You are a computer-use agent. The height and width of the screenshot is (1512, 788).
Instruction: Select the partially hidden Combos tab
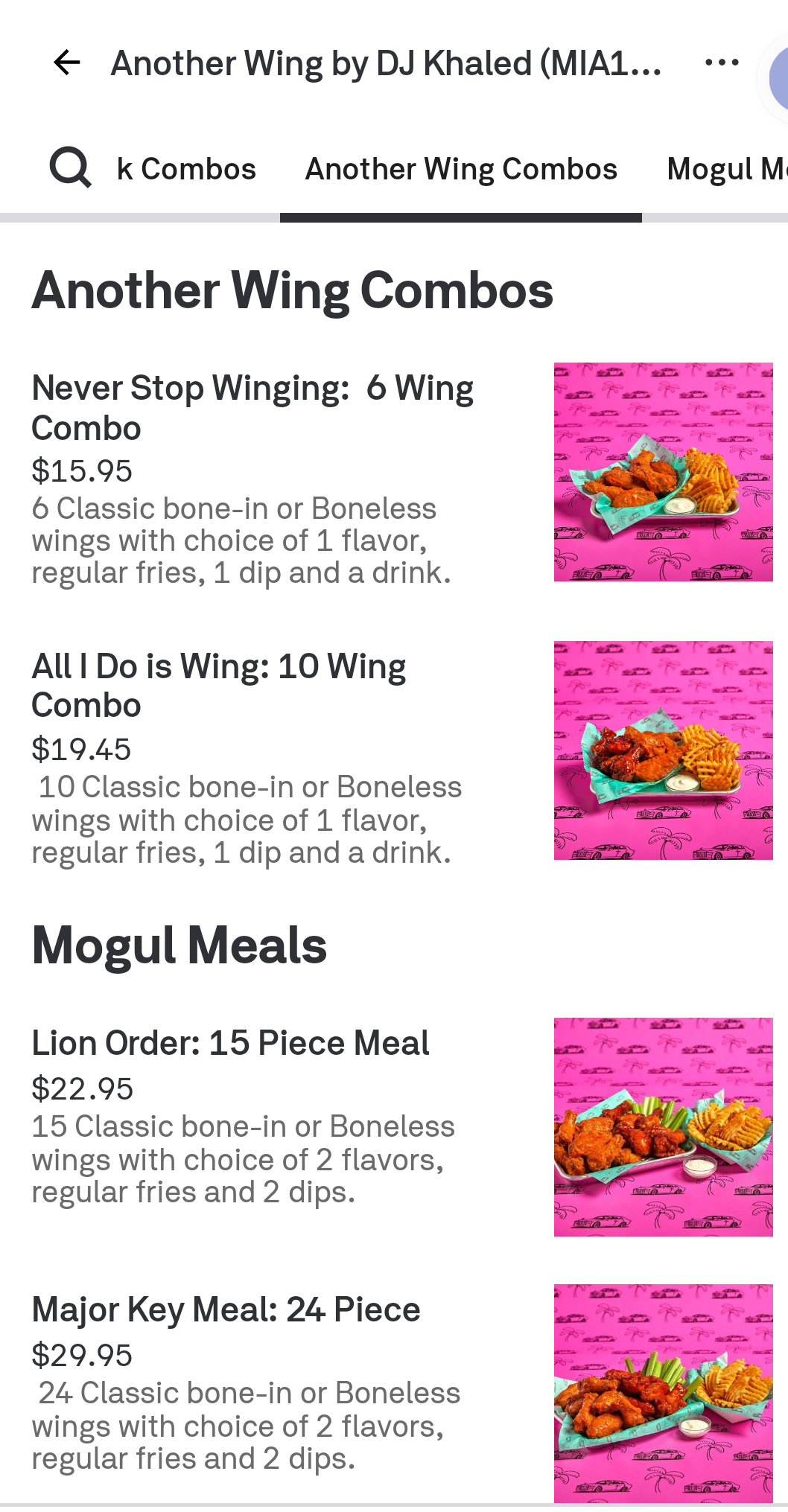(x=186, y=169)
